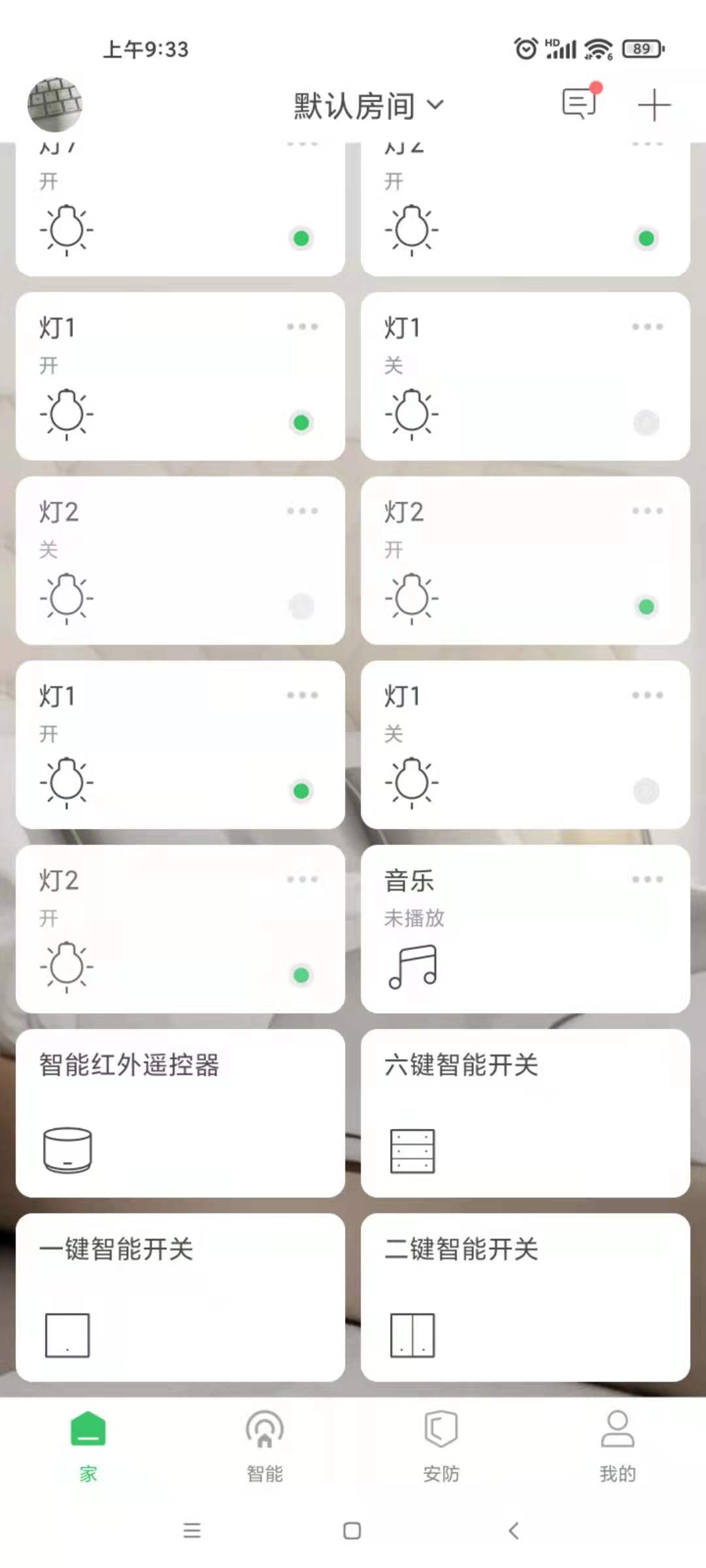Image resolution: width=706 pixels, height=1568 pixels.
Task: Open the profile avatar
Action: click(x=55, y=105)
